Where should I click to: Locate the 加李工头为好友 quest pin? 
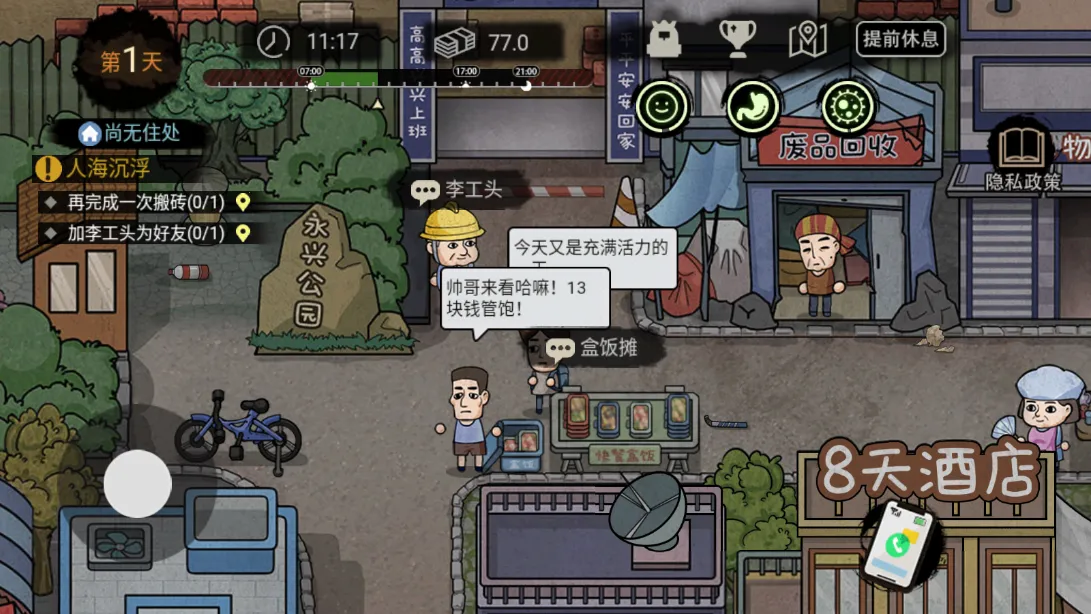pos(242,233)
